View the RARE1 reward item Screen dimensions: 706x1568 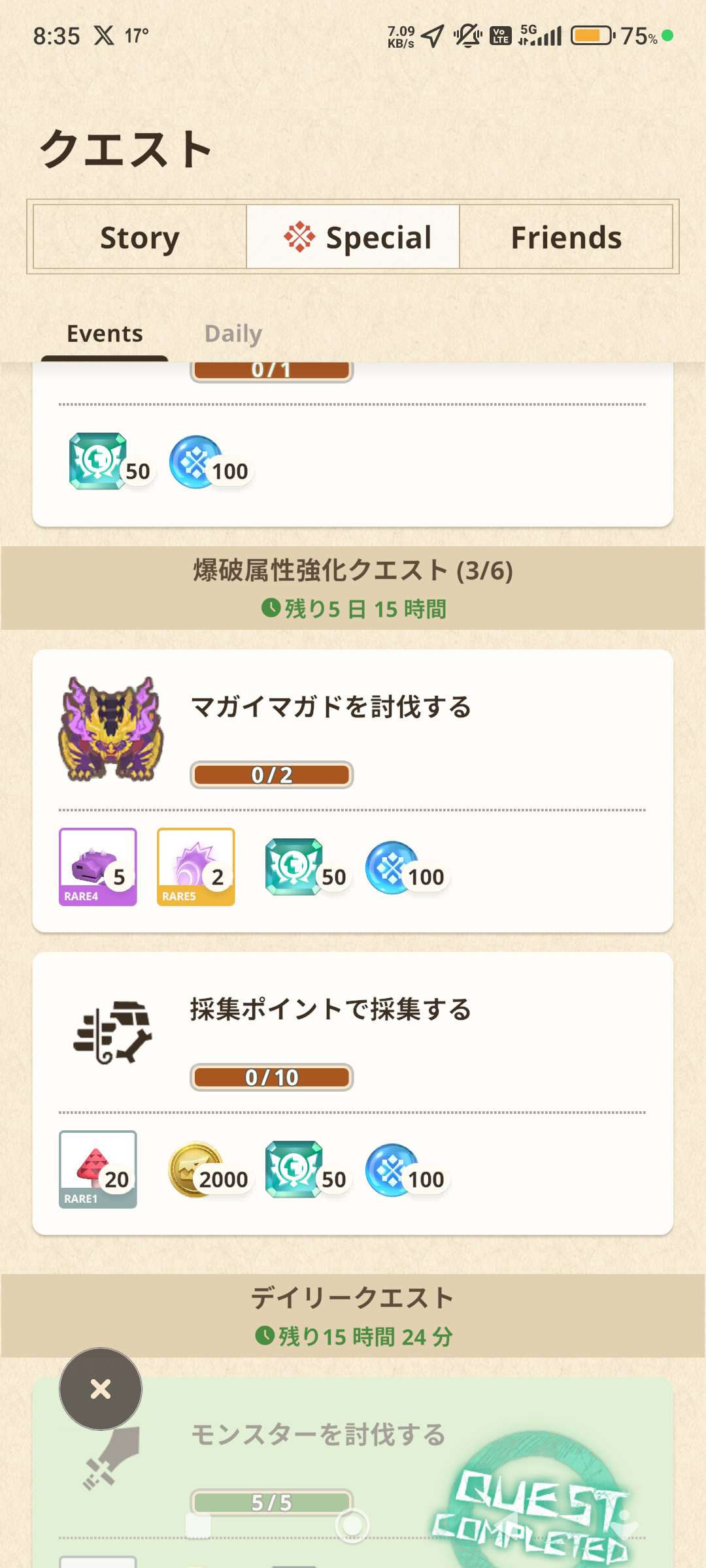[98, 1169]
